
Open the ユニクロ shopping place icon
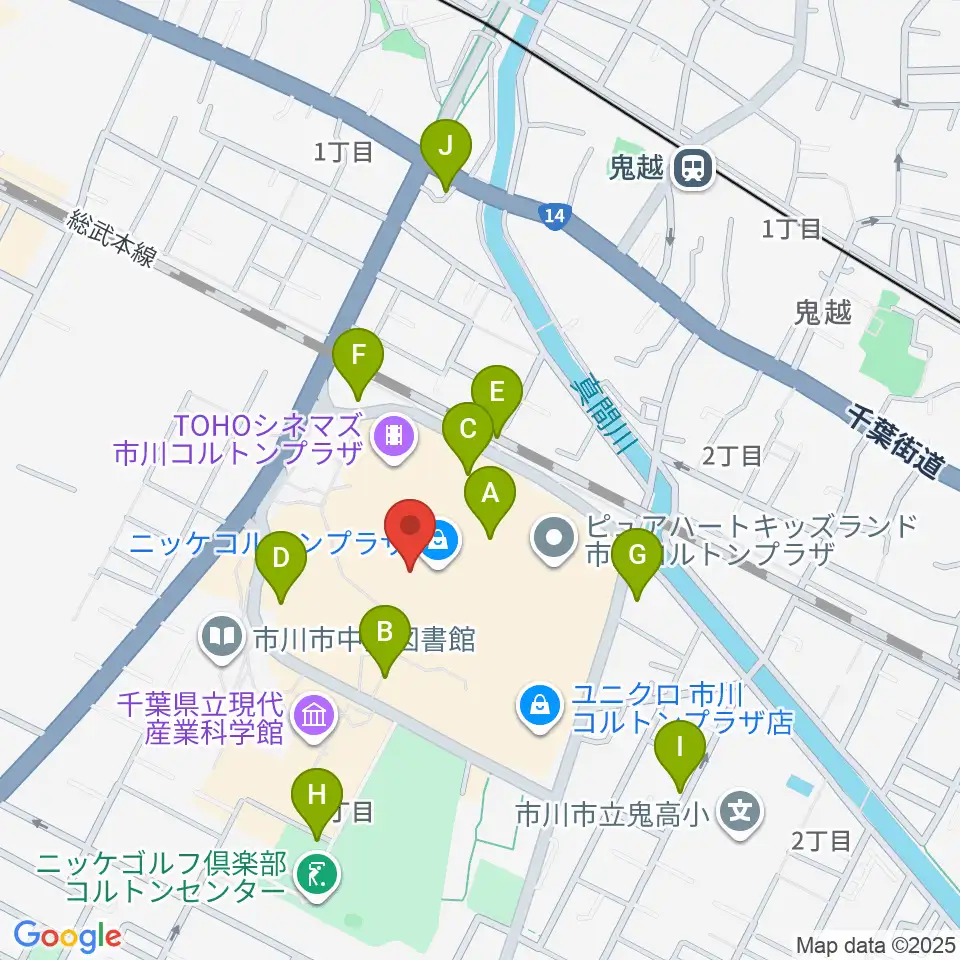coord(539,708)
